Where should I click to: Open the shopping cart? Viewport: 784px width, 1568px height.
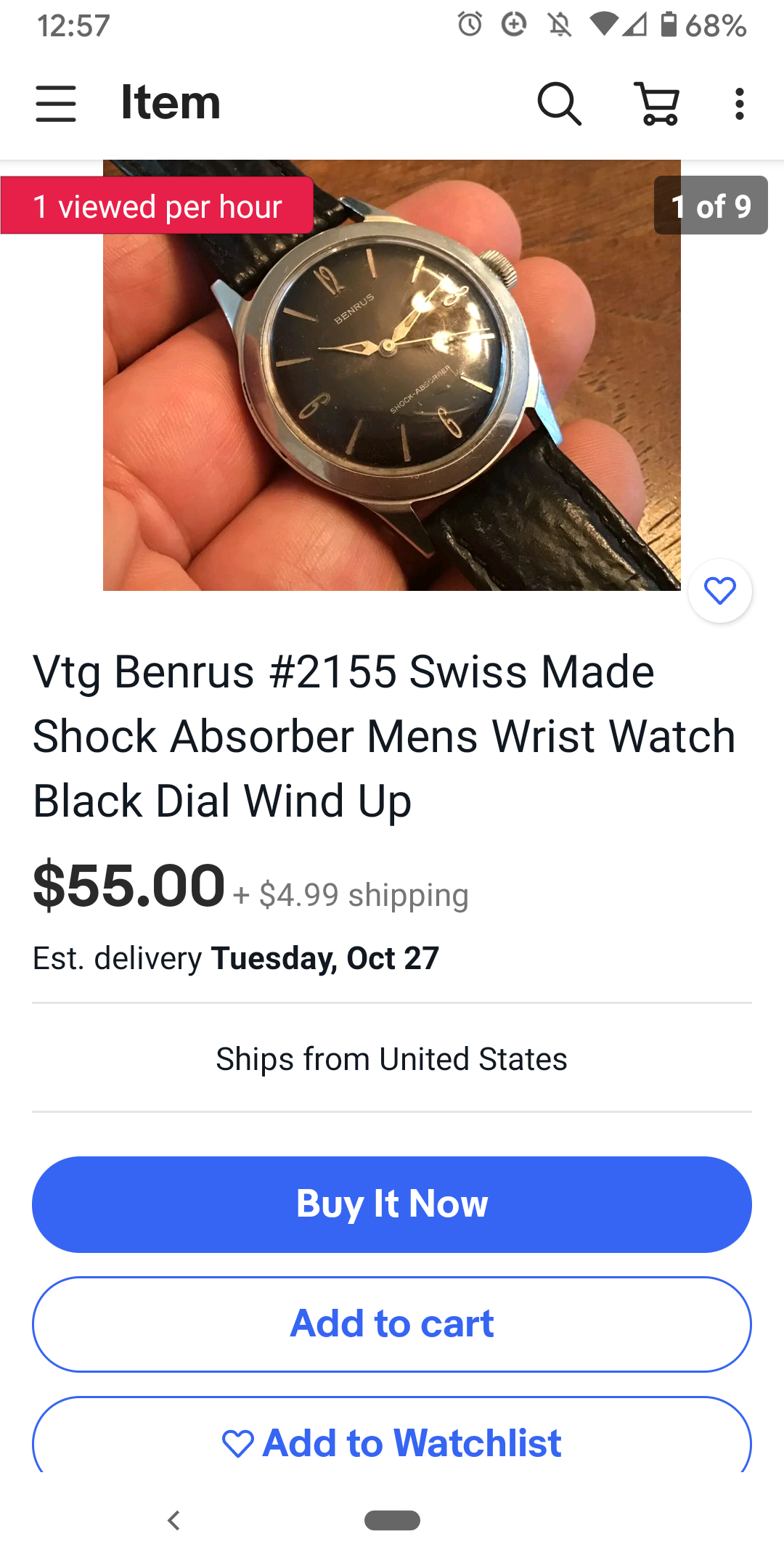[x=658, y=104]
